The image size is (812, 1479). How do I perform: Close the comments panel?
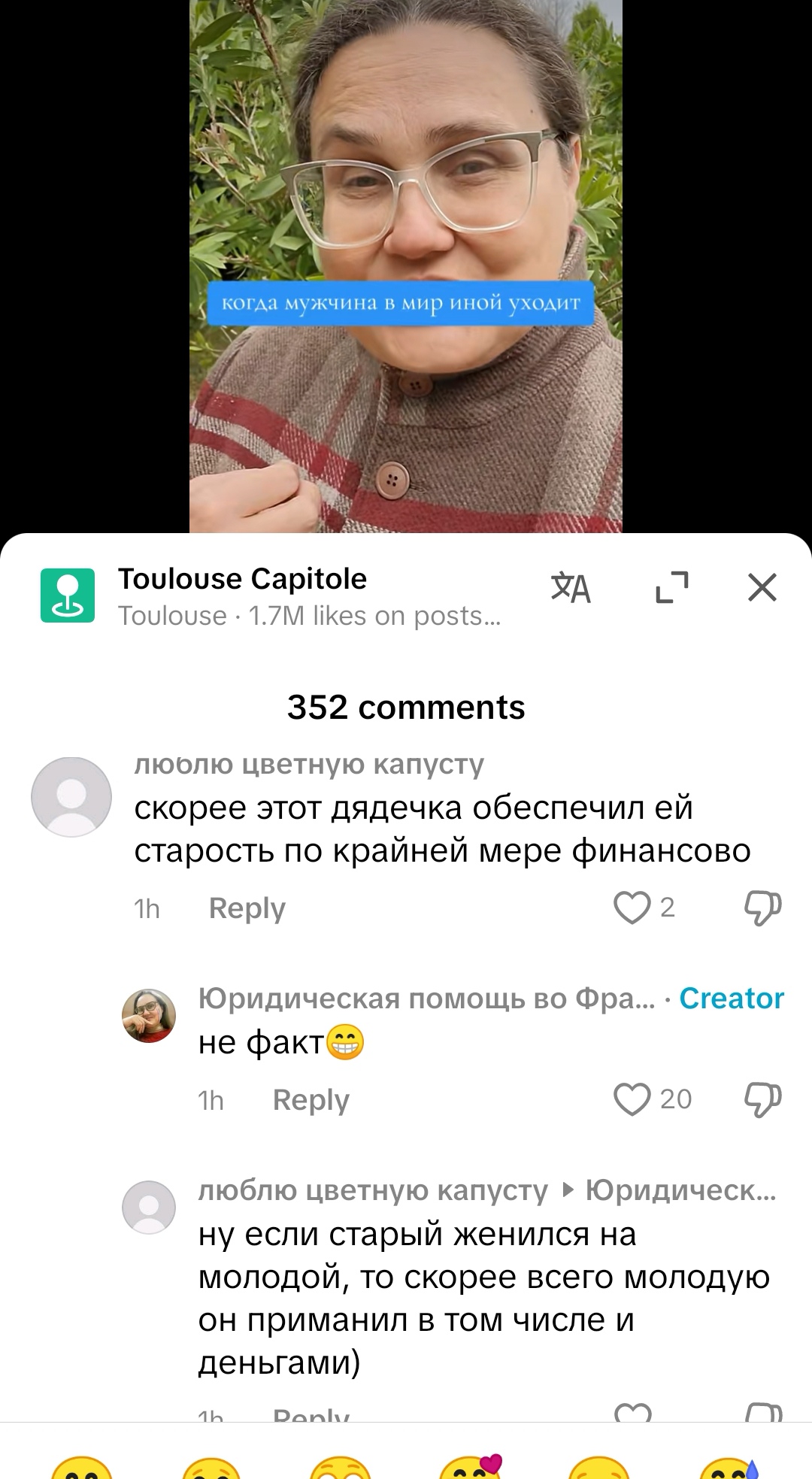pyautogui.click(x=762, y=587)
